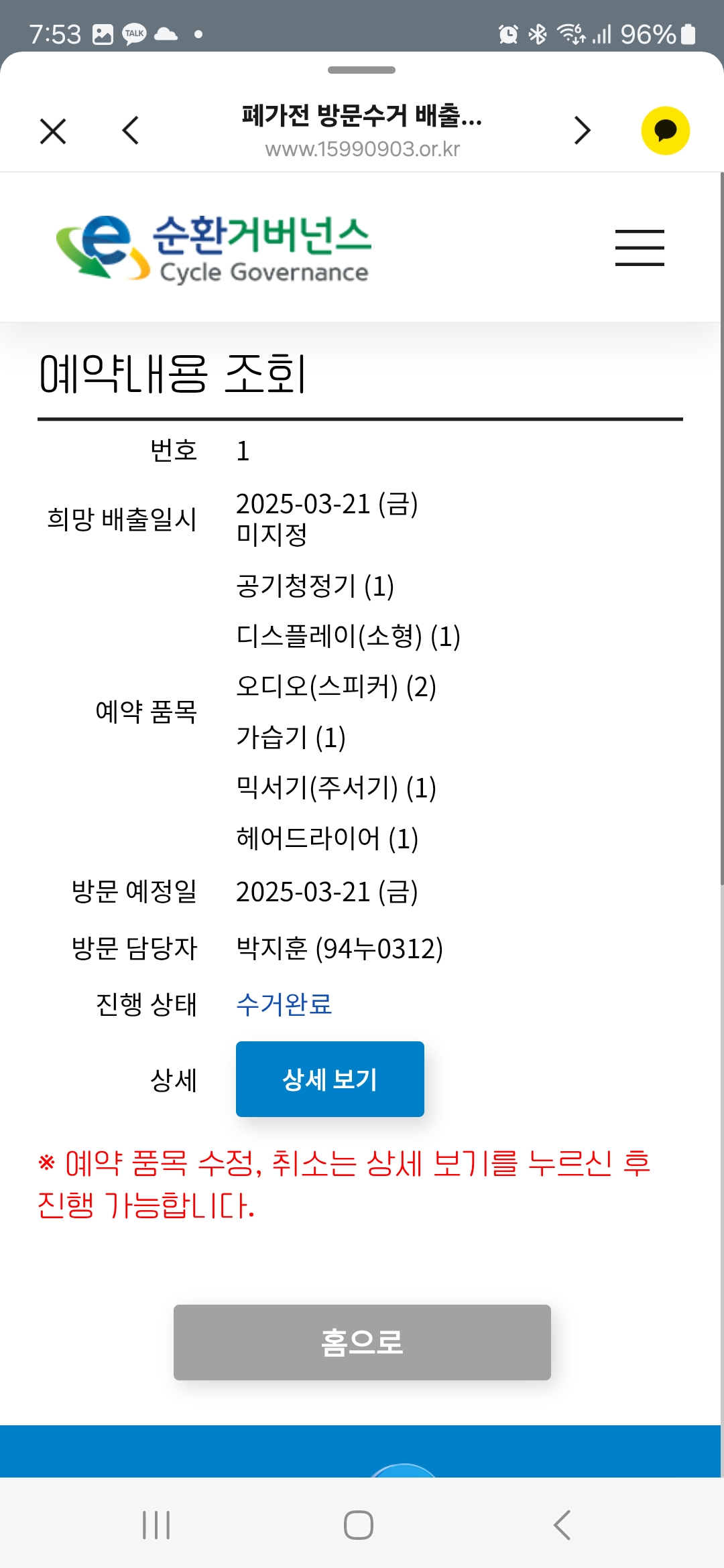Tap the system back button
The width and height of the screenshot is (724, 1568).
click(x=562, y=1525)
